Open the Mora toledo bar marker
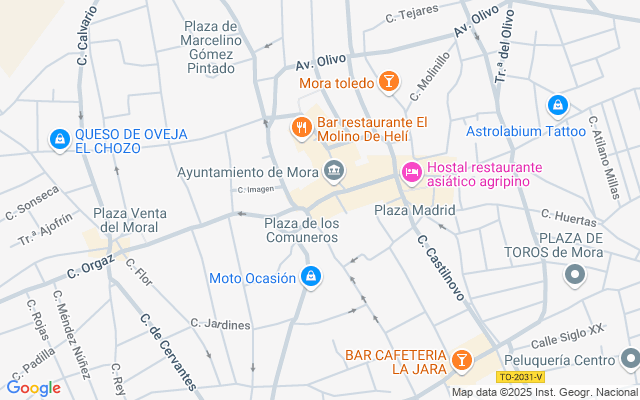This screenshot has height=400, width=640. (388, 82)
